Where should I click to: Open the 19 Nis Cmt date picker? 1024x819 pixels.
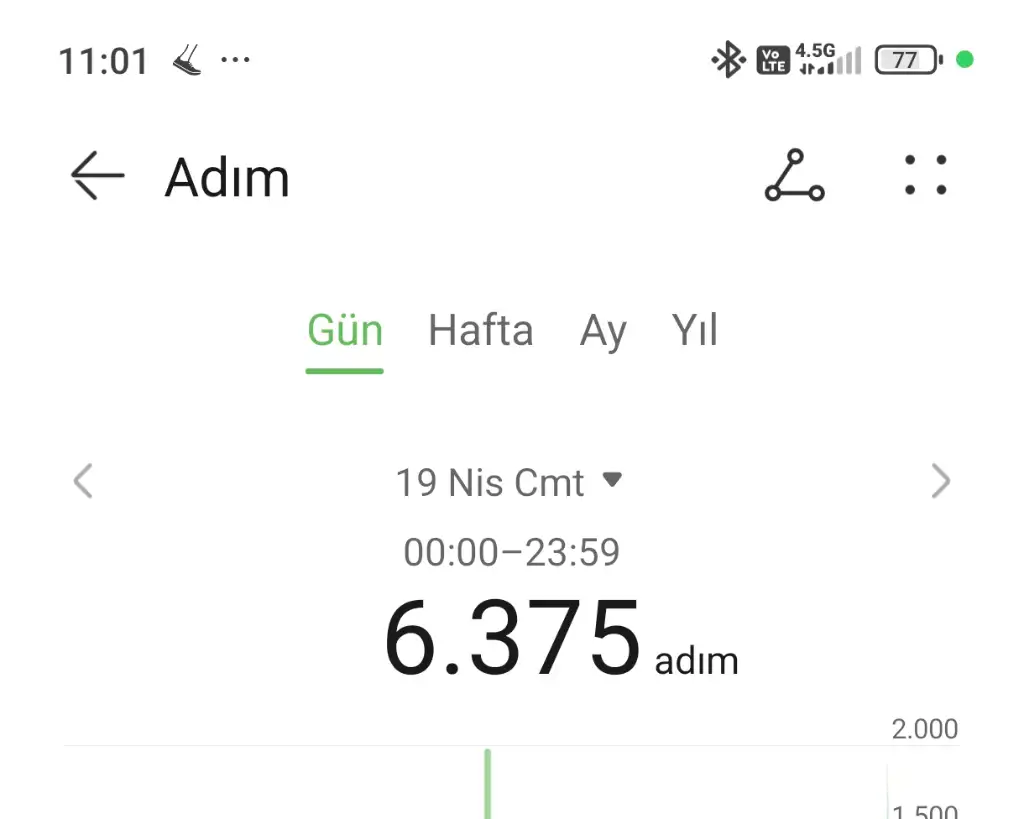coord(508,483)
